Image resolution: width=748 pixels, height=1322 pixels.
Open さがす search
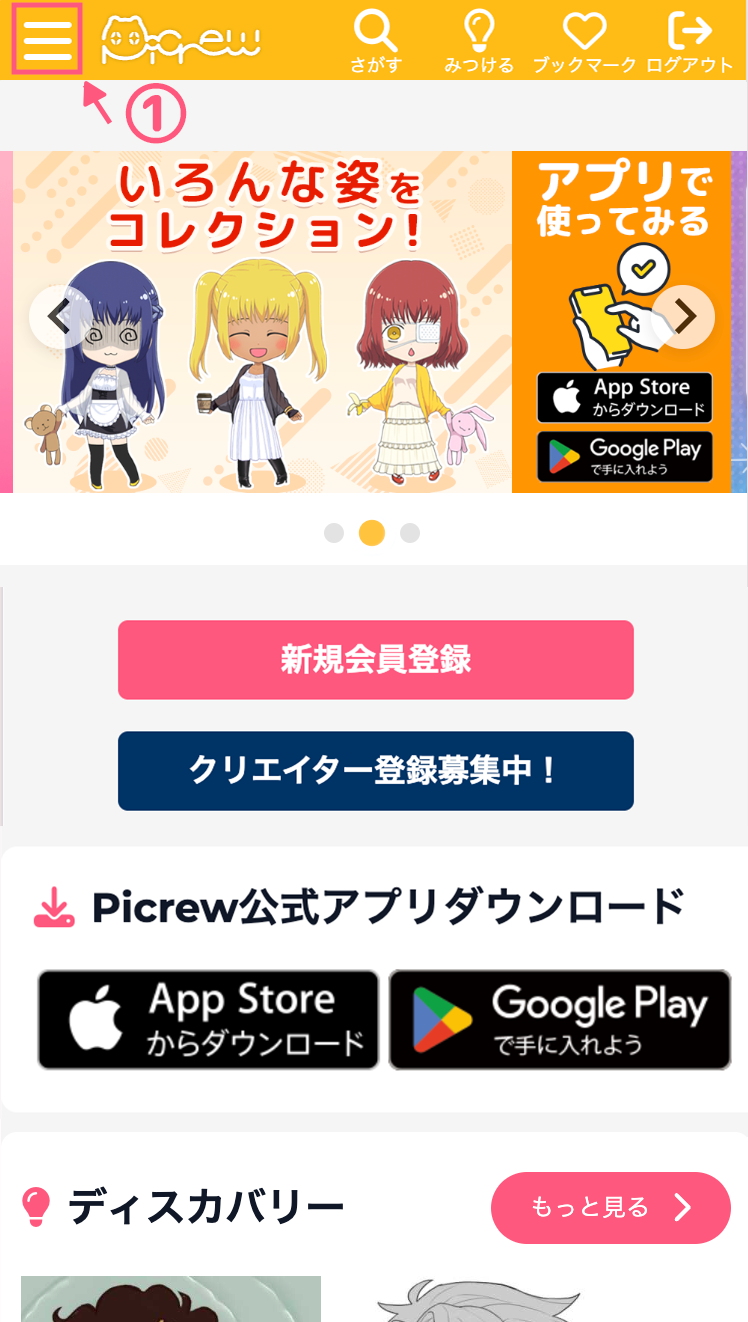tap(376, 41)
